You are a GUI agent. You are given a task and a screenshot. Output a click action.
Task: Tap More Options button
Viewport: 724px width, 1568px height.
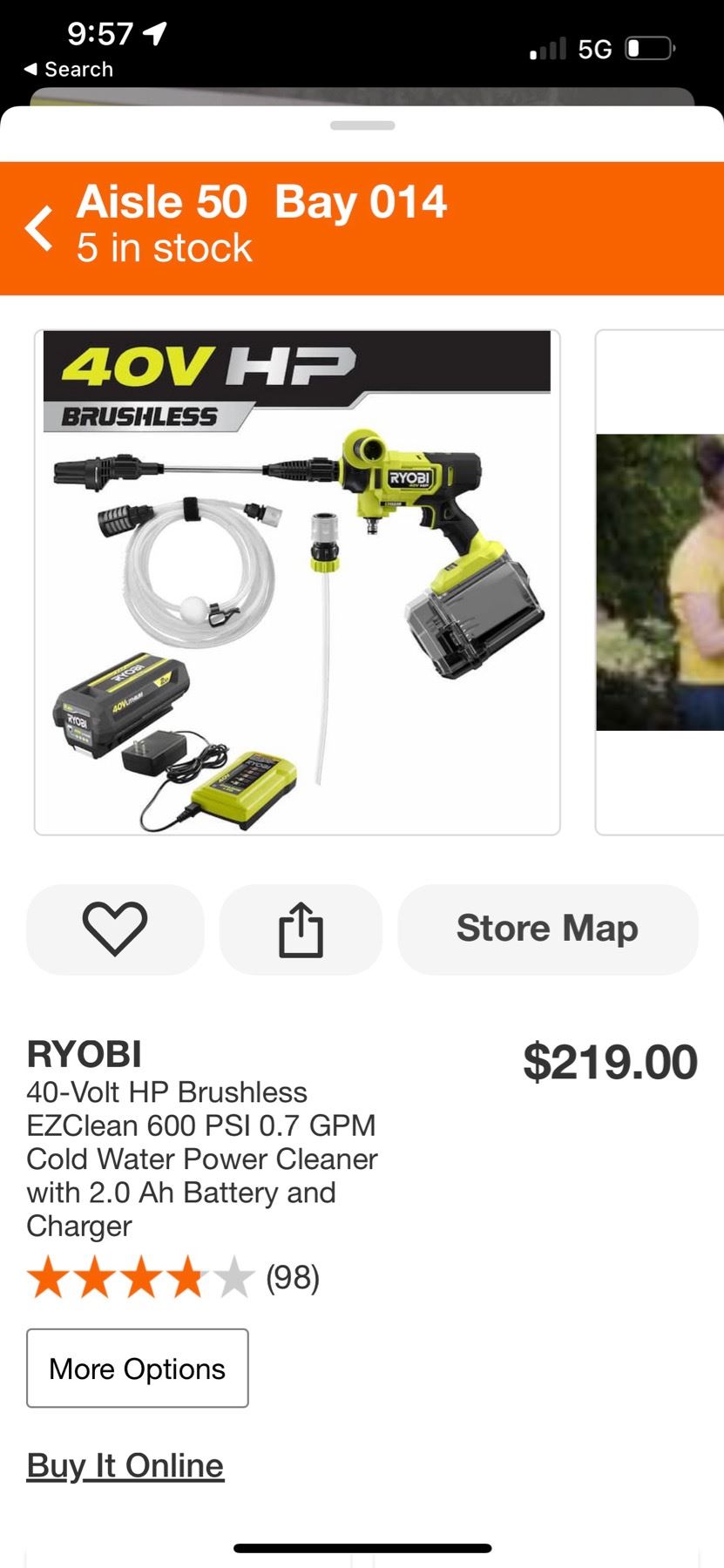tap(138, 1369)
